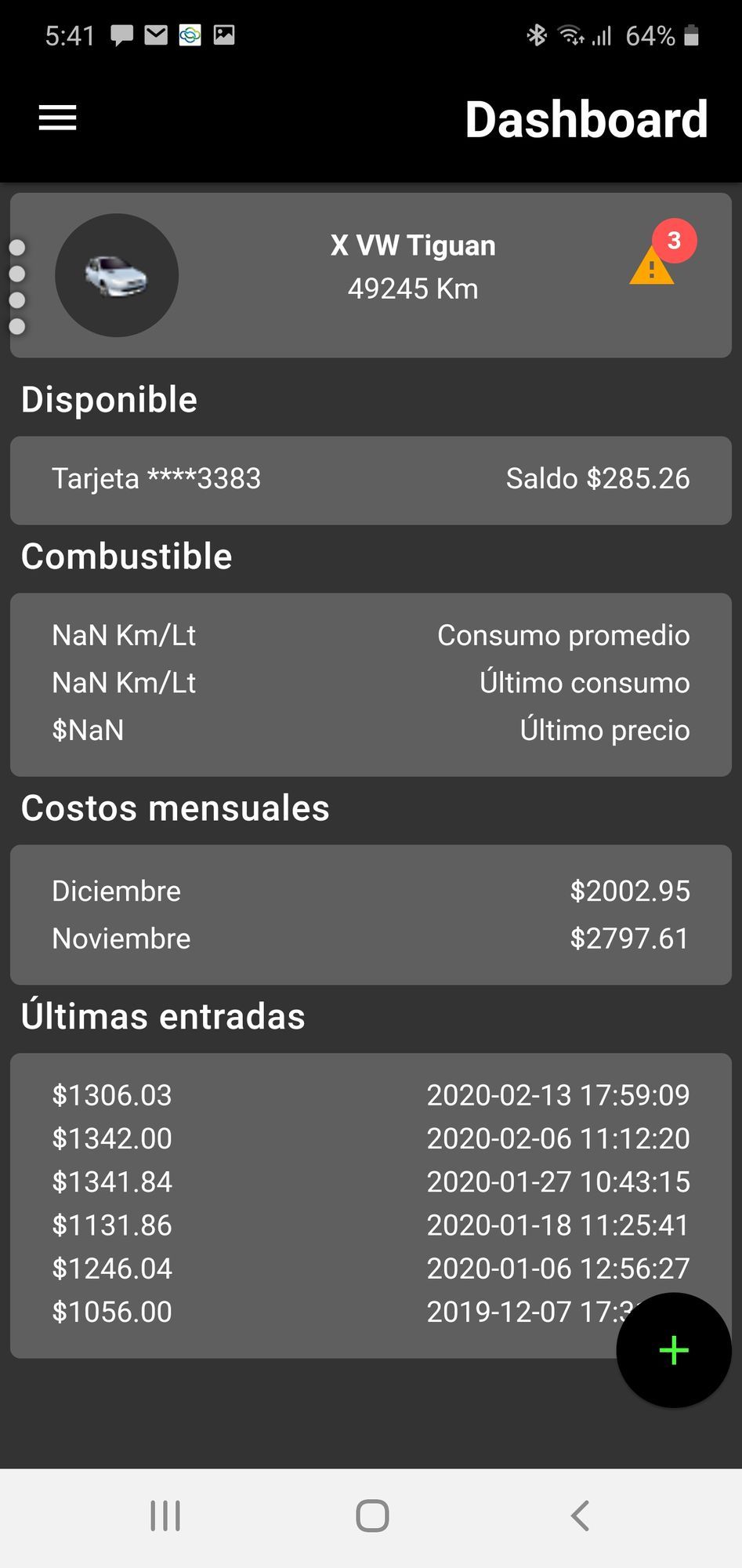Open the Tarjeta ****3383 balance card
Image resolution: width=742 pixels, height=1568 pixels.
tap(371, 479)
